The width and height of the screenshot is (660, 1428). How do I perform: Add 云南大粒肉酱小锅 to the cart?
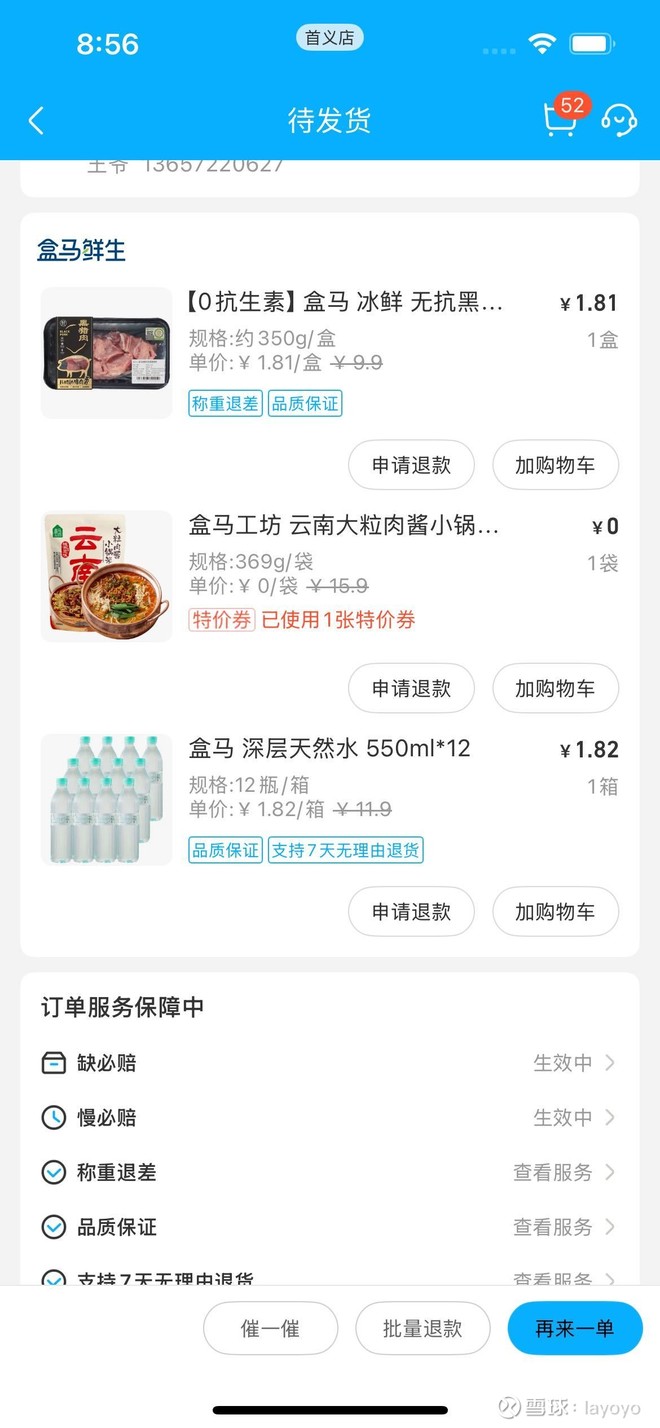click(x=555, y=688)
